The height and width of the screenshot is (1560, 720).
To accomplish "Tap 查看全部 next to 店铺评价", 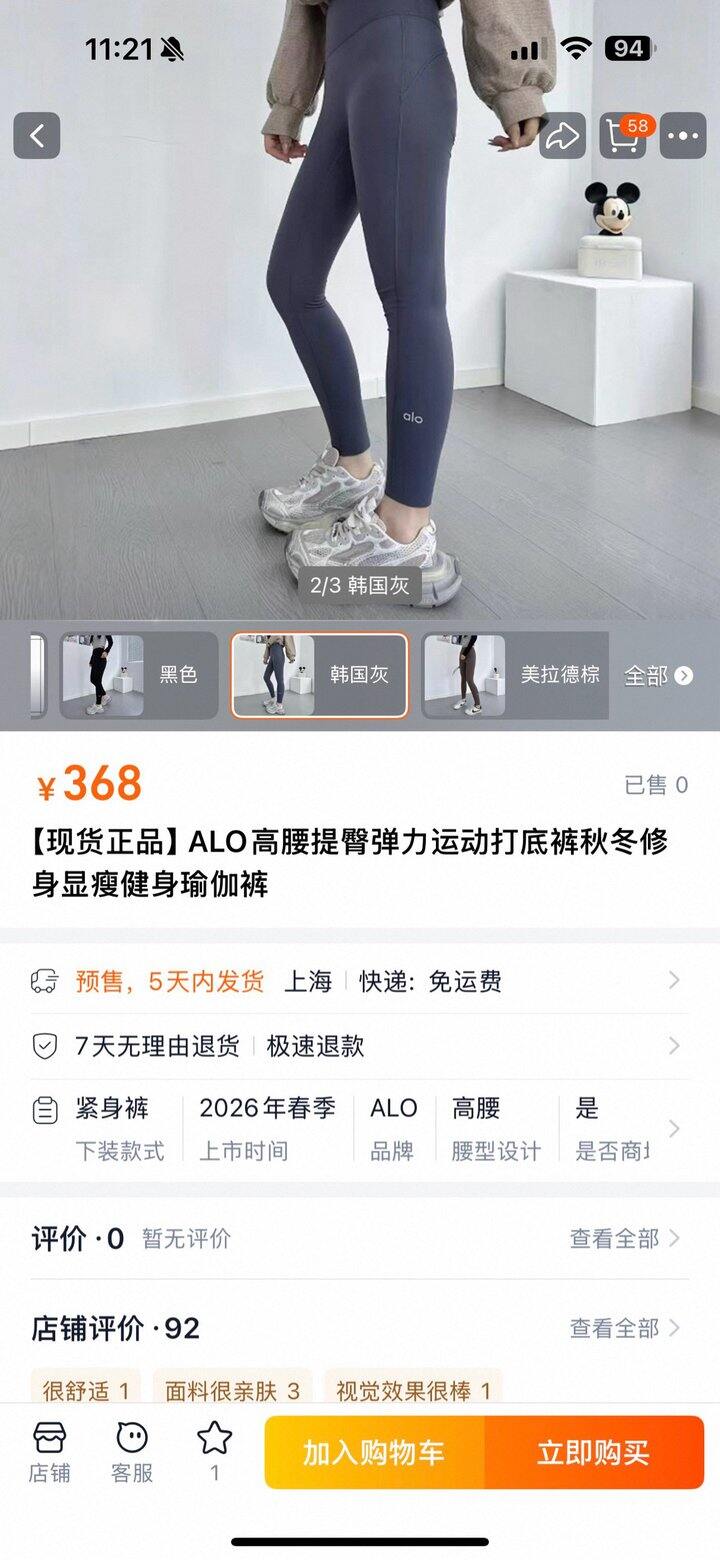I will click(624, 1328).
